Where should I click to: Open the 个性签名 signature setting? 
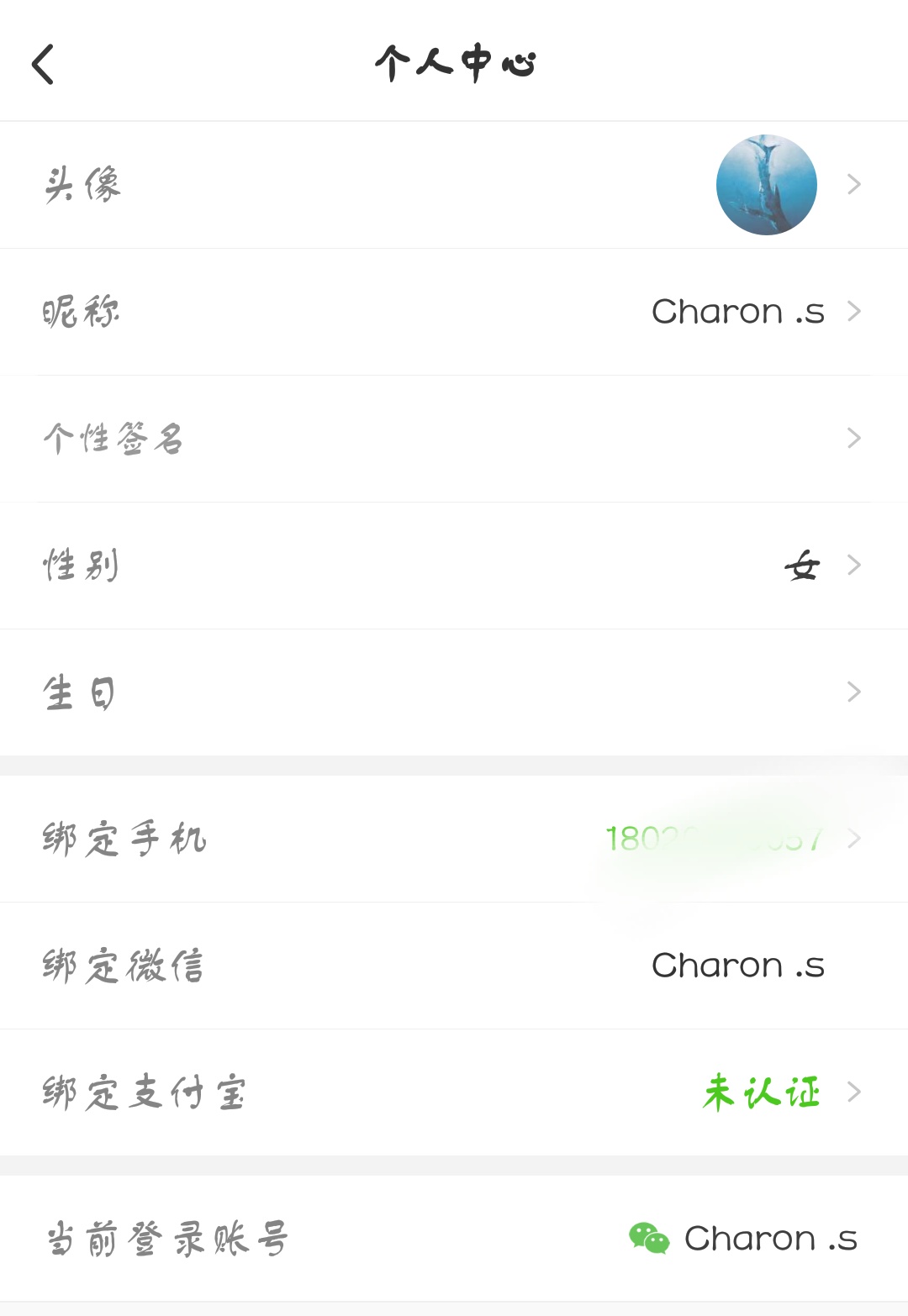454,439
